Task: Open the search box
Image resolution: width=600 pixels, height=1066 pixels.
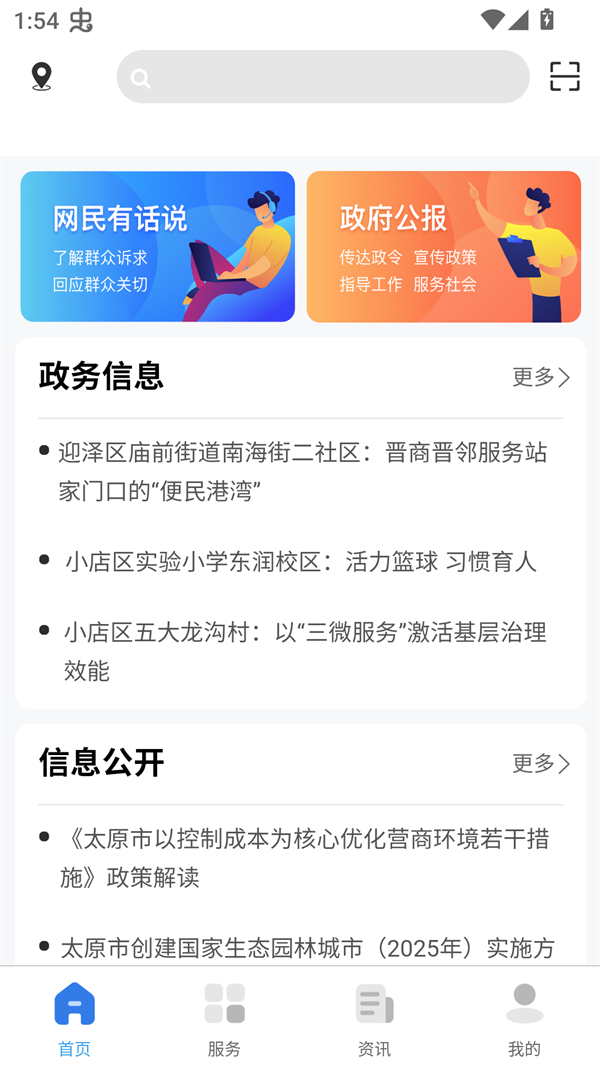Action: (x=323, y=77)
